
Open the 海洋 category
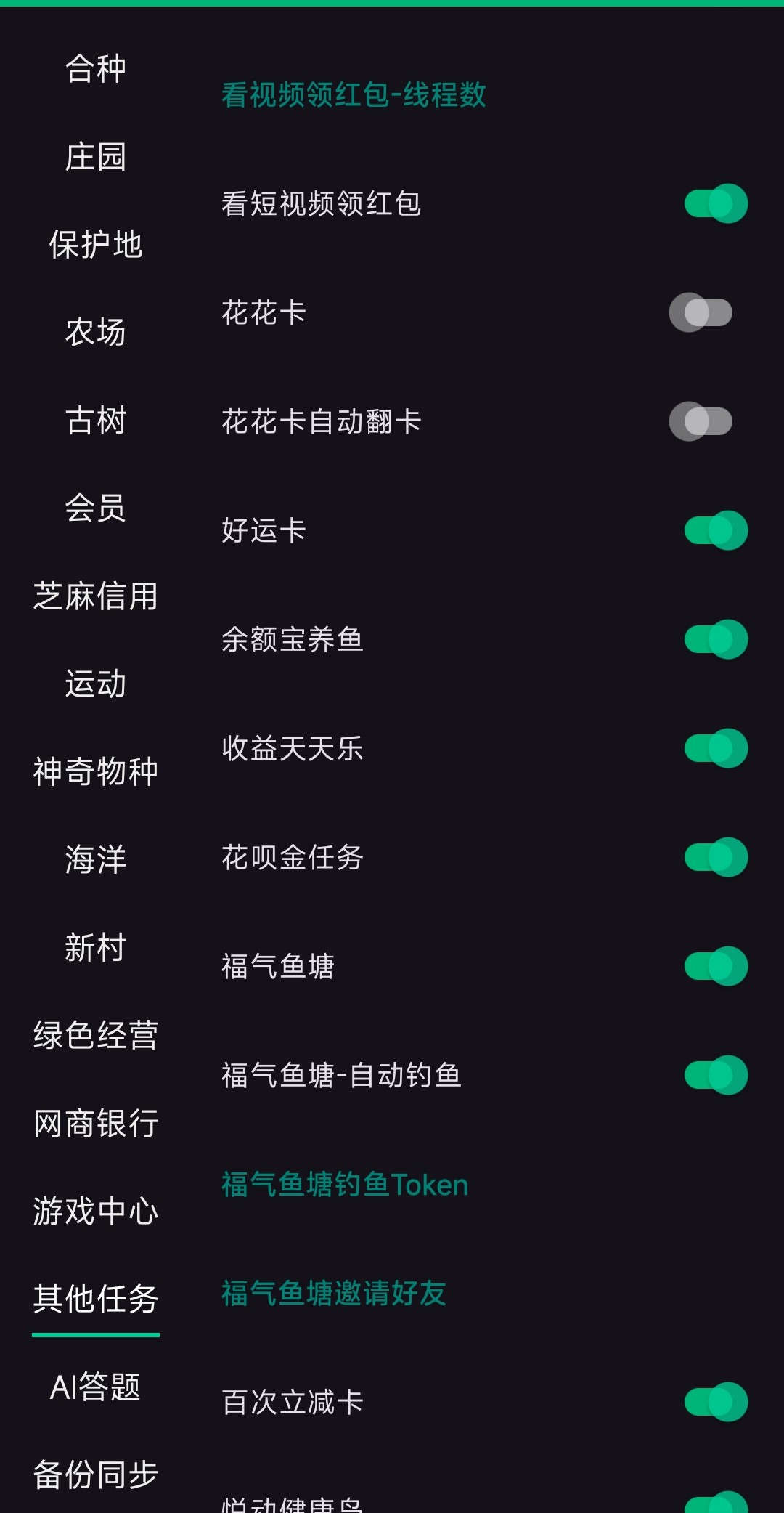click(x=95, y=859)
